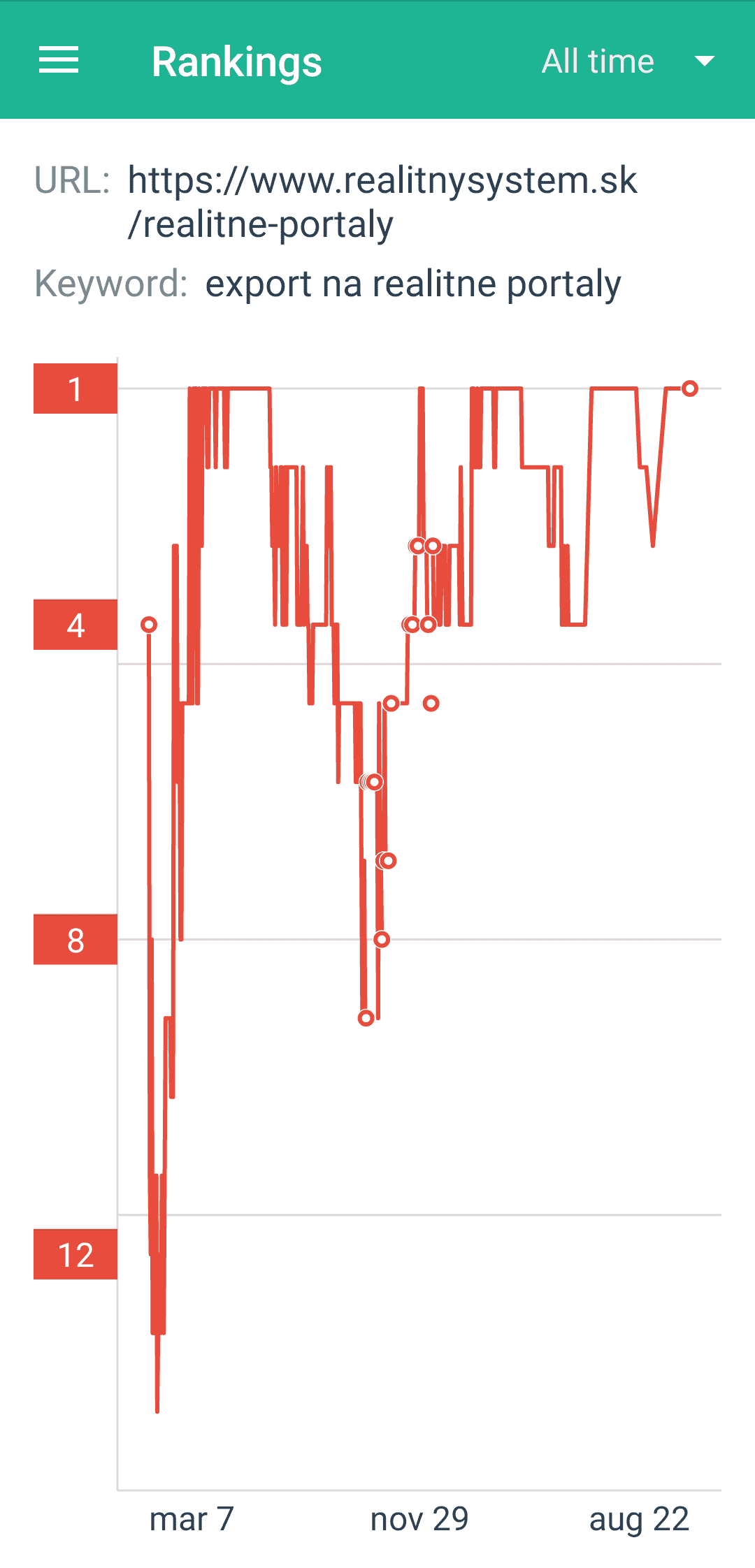Open the hamburger navigation menu
Image resolution: width=755 pixels, height=1568 pixels.
[59, 60]
